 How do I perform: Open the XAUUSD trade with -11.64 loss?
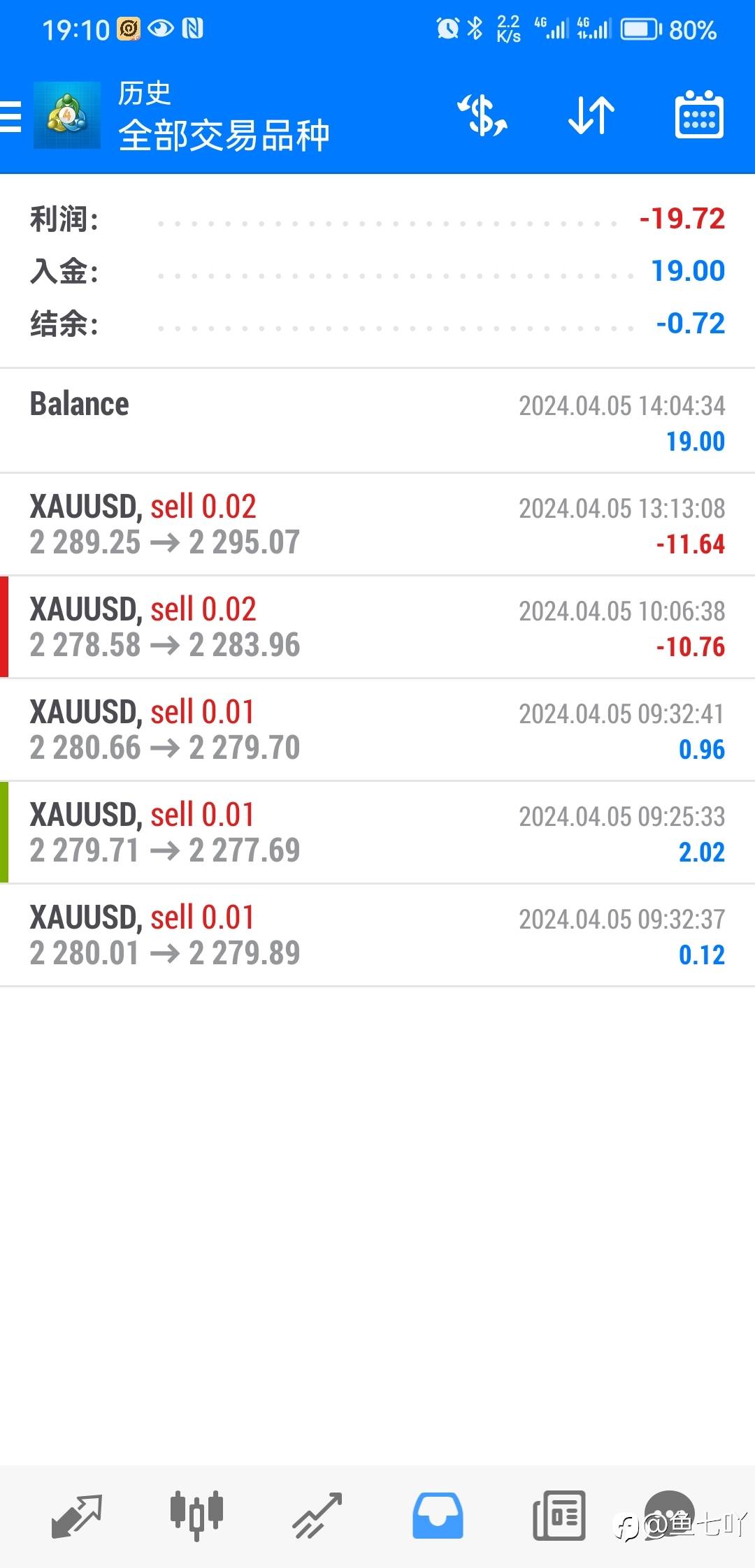377,524
